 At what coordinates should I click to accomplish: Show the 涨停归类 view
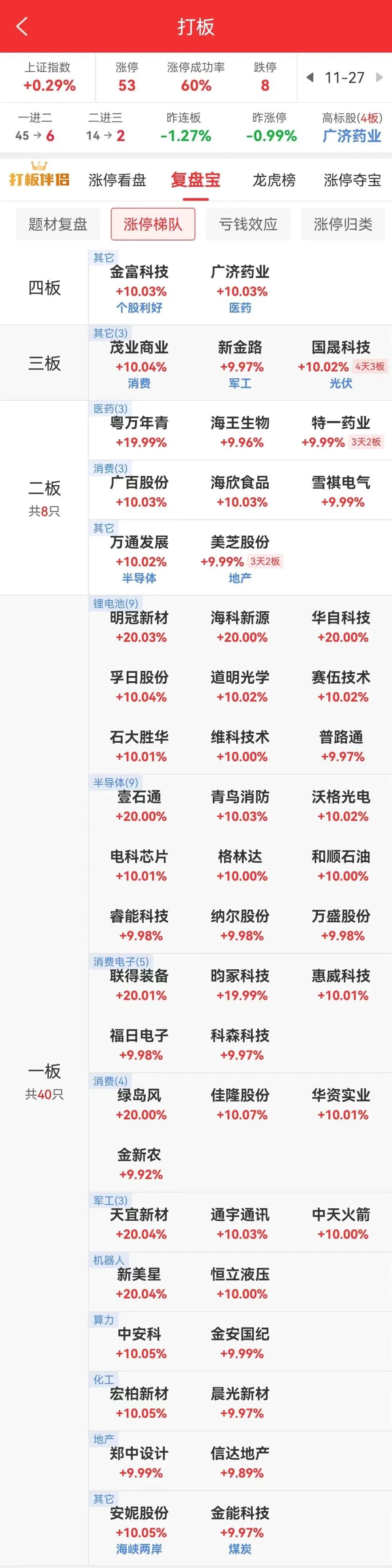343,224
